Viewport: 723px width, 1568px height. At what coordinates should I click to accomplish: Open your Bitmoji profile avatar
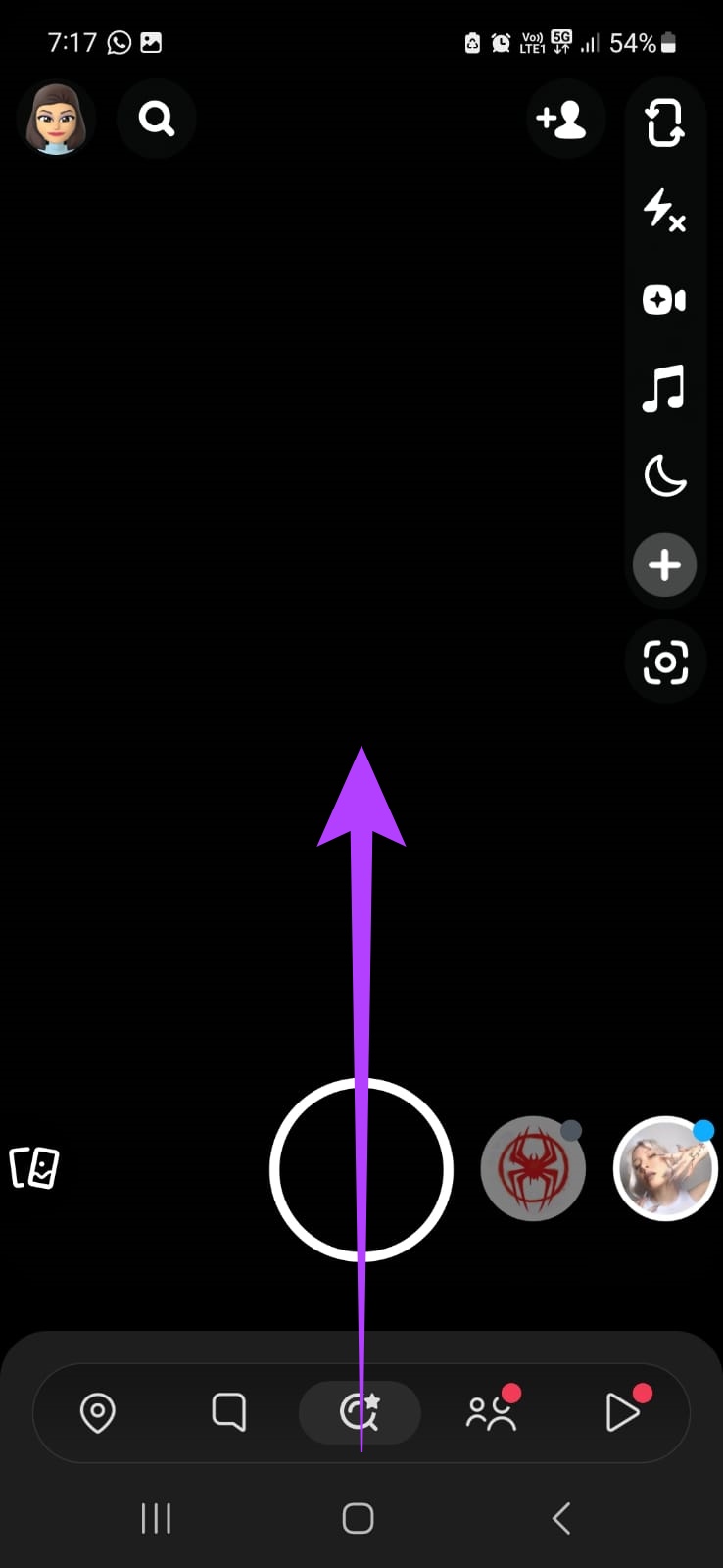click(55, 120)
